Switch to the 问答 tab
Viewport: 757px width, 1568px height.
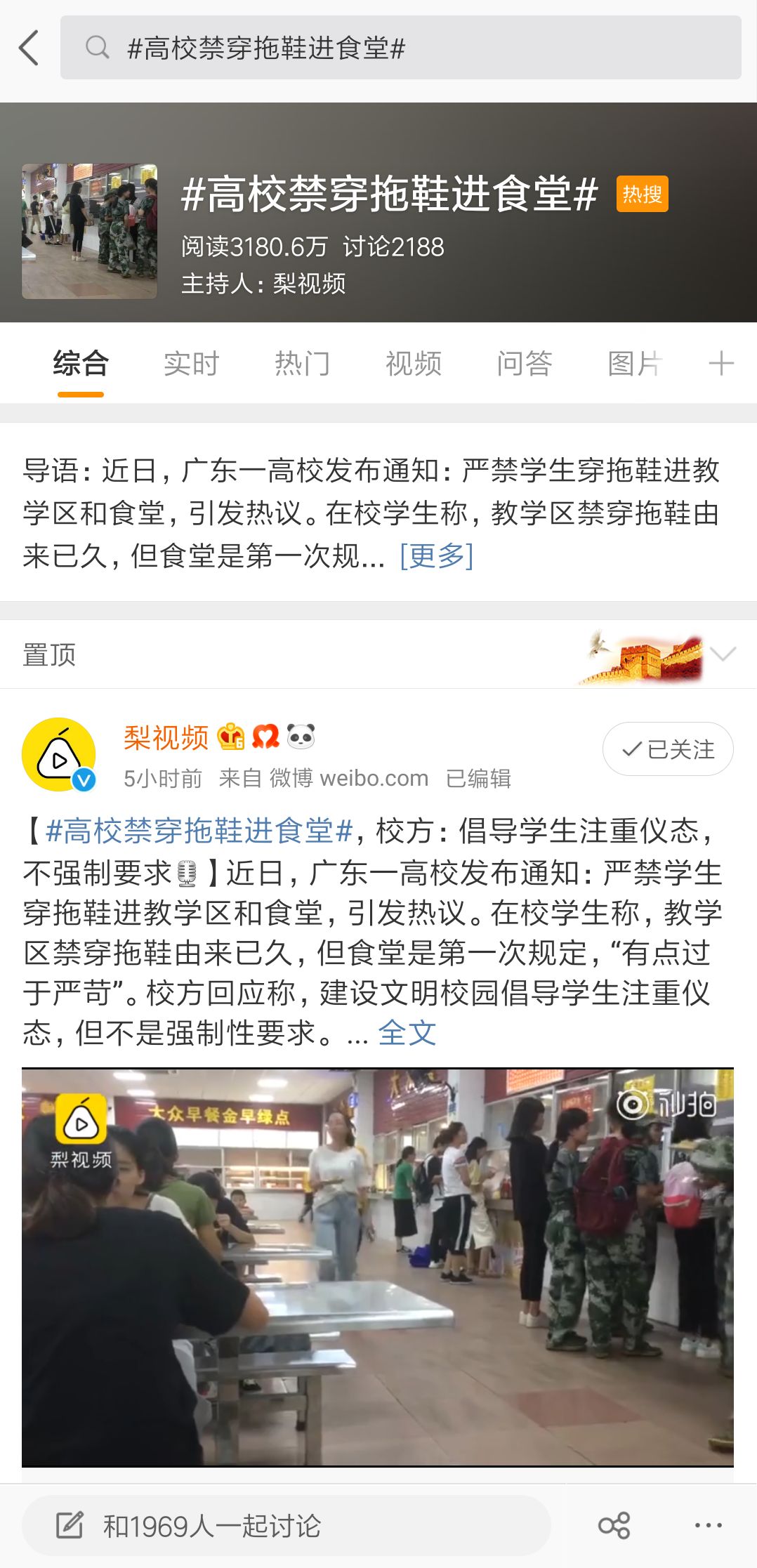(524, 364)
